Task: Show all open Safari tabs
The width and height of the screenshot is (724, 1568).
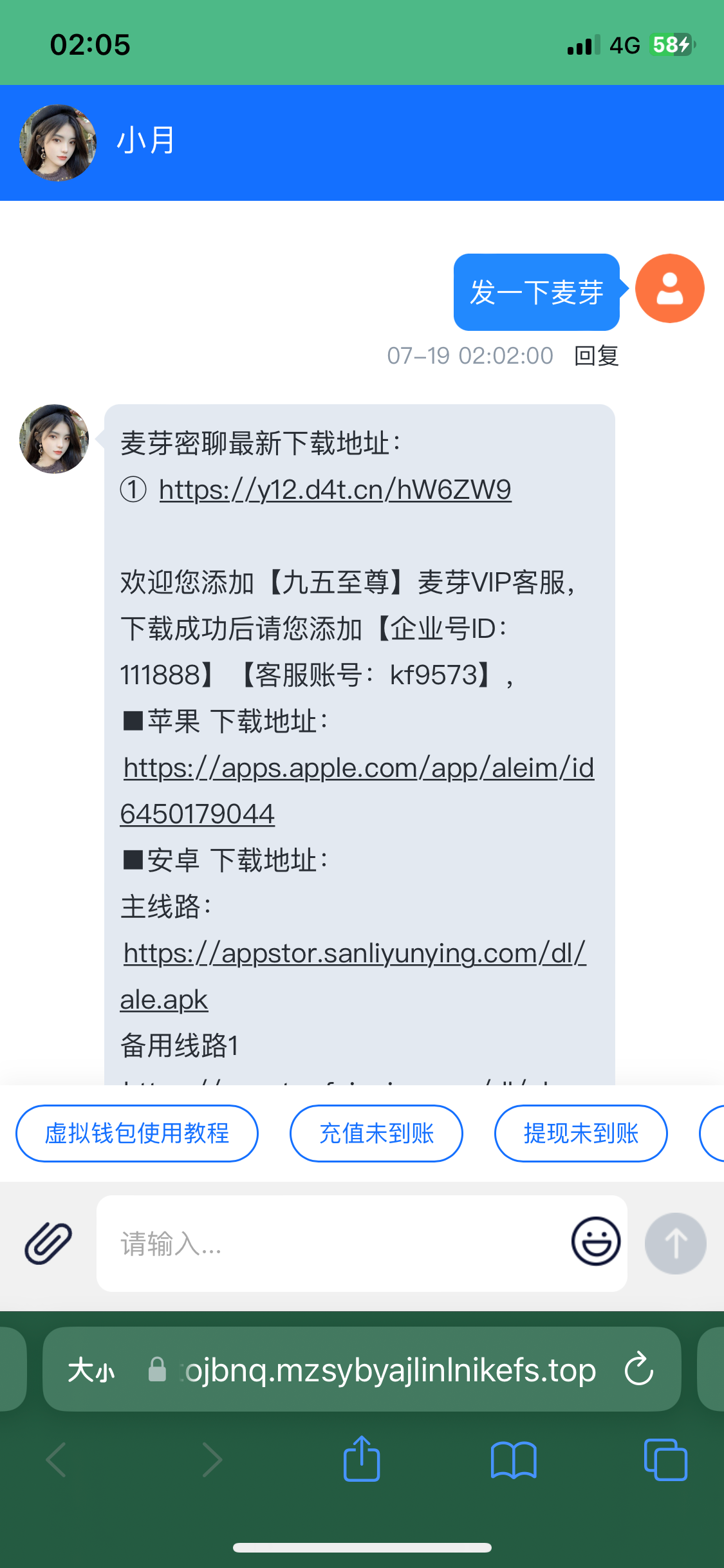Action: coord(665,1459)
